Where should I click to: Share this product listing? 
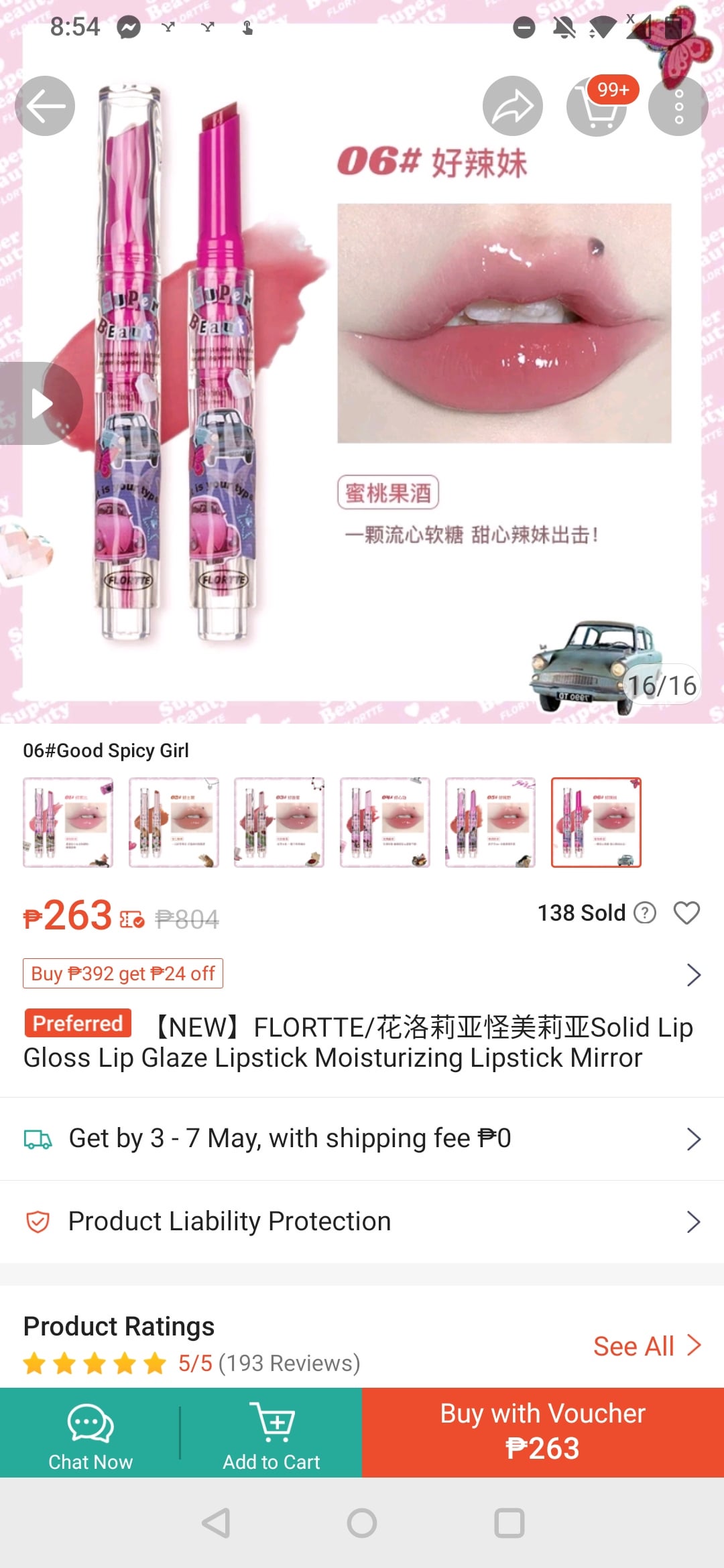pyautogui.click(x=513, y=106)
